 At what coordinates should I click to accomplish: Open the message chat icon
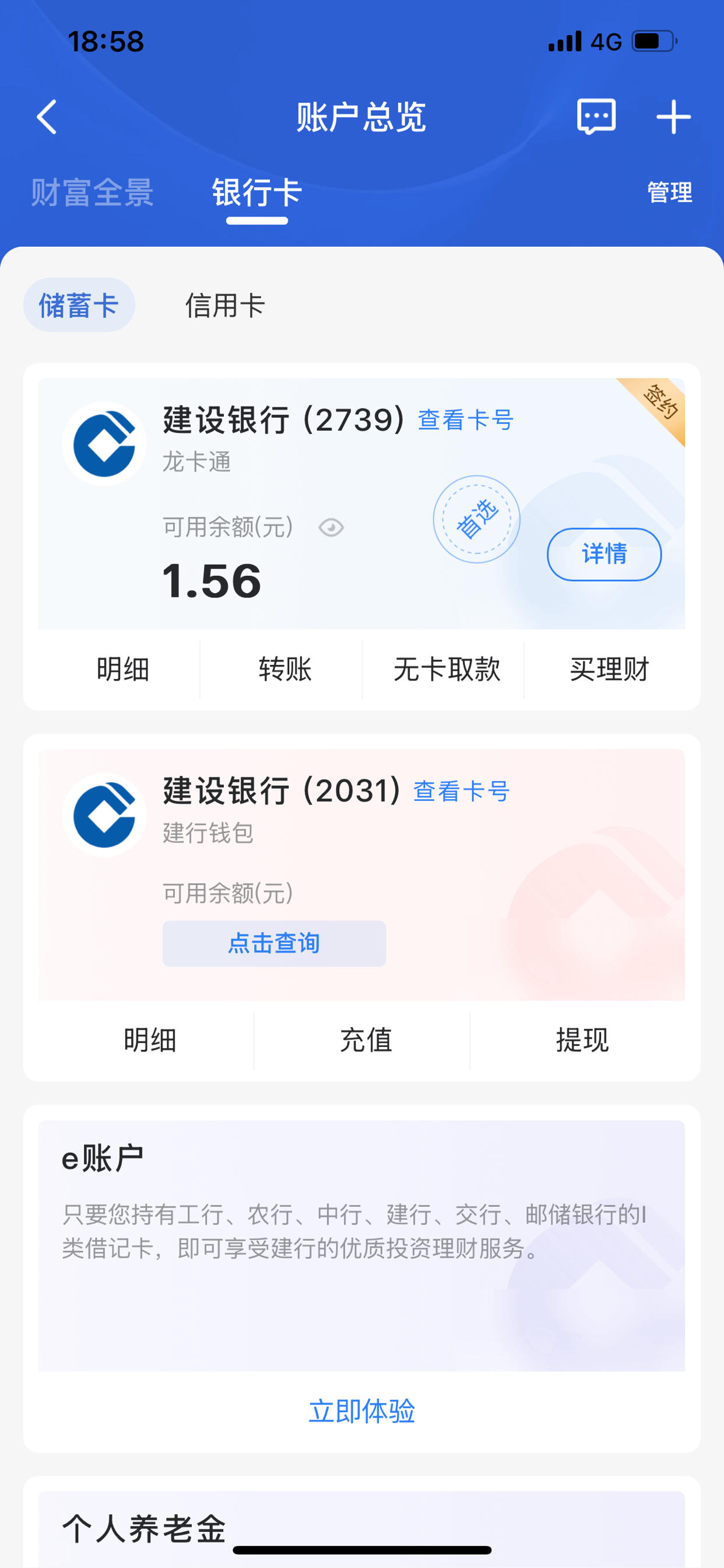[596, 116]
